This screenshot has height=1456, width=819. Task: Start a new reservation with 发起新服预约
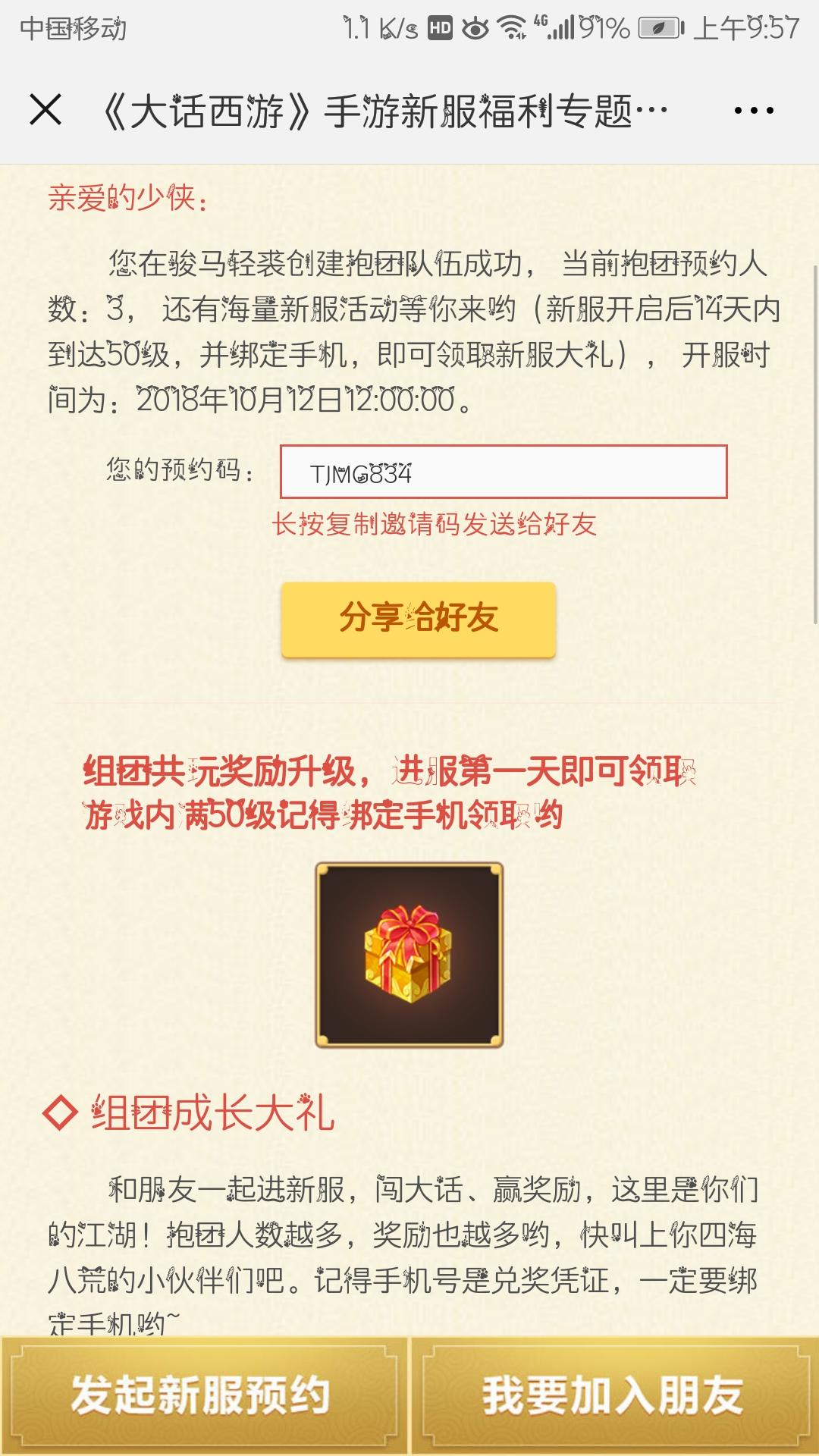point(201,1395)
